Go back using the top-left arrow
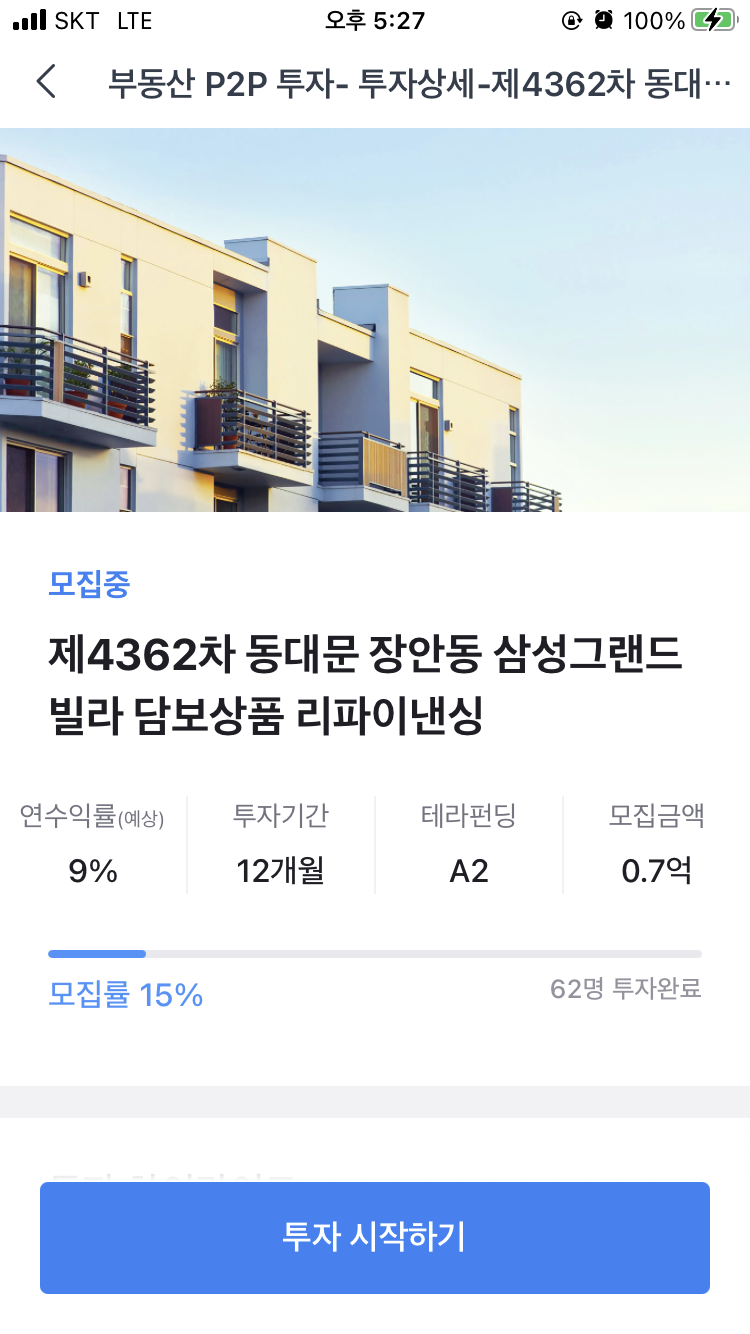The image size is (750, 1334). tap(46, 82)
